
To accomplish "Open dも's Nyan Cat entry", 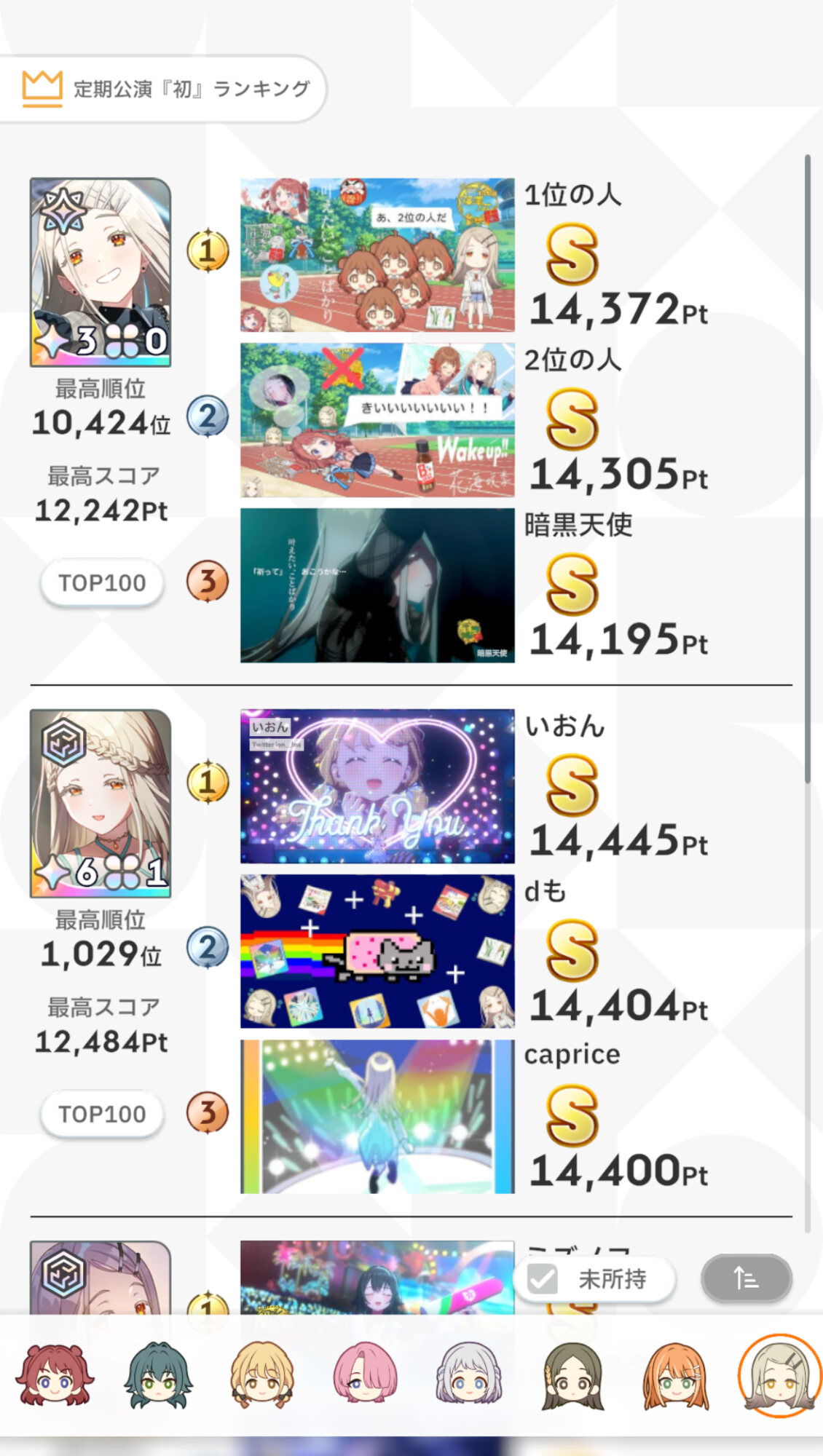I will coord(377,951).
